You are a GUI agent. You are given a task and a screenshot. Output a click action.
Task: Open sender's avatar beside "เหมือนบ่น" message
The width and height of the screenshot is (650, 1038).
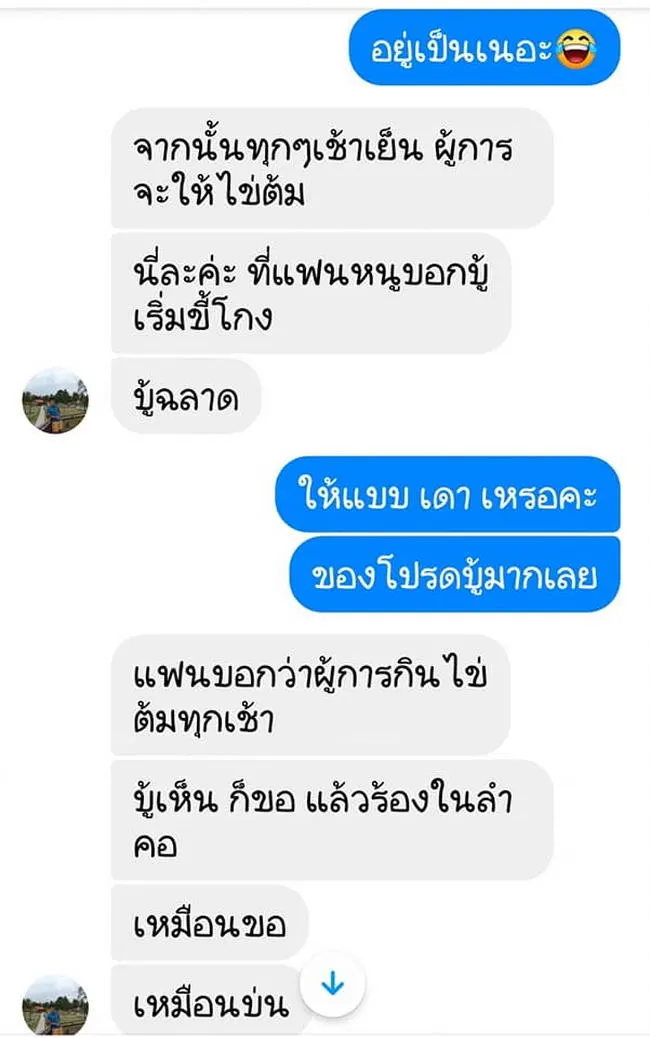(55, 1004)
